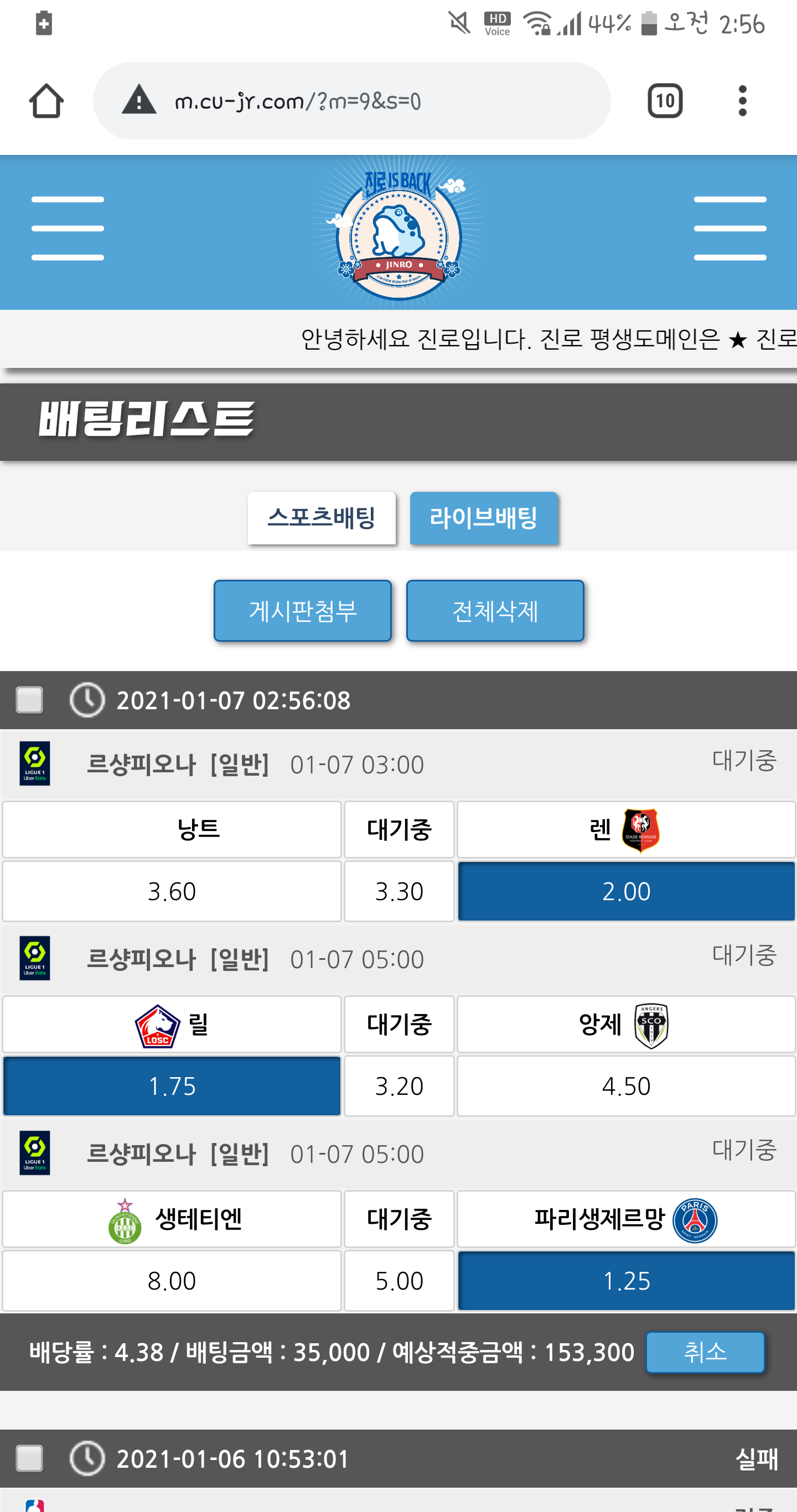Switch to the 스포츠배팅 tab
Viewport: 797px width, 1512px height.
point(321,518)
